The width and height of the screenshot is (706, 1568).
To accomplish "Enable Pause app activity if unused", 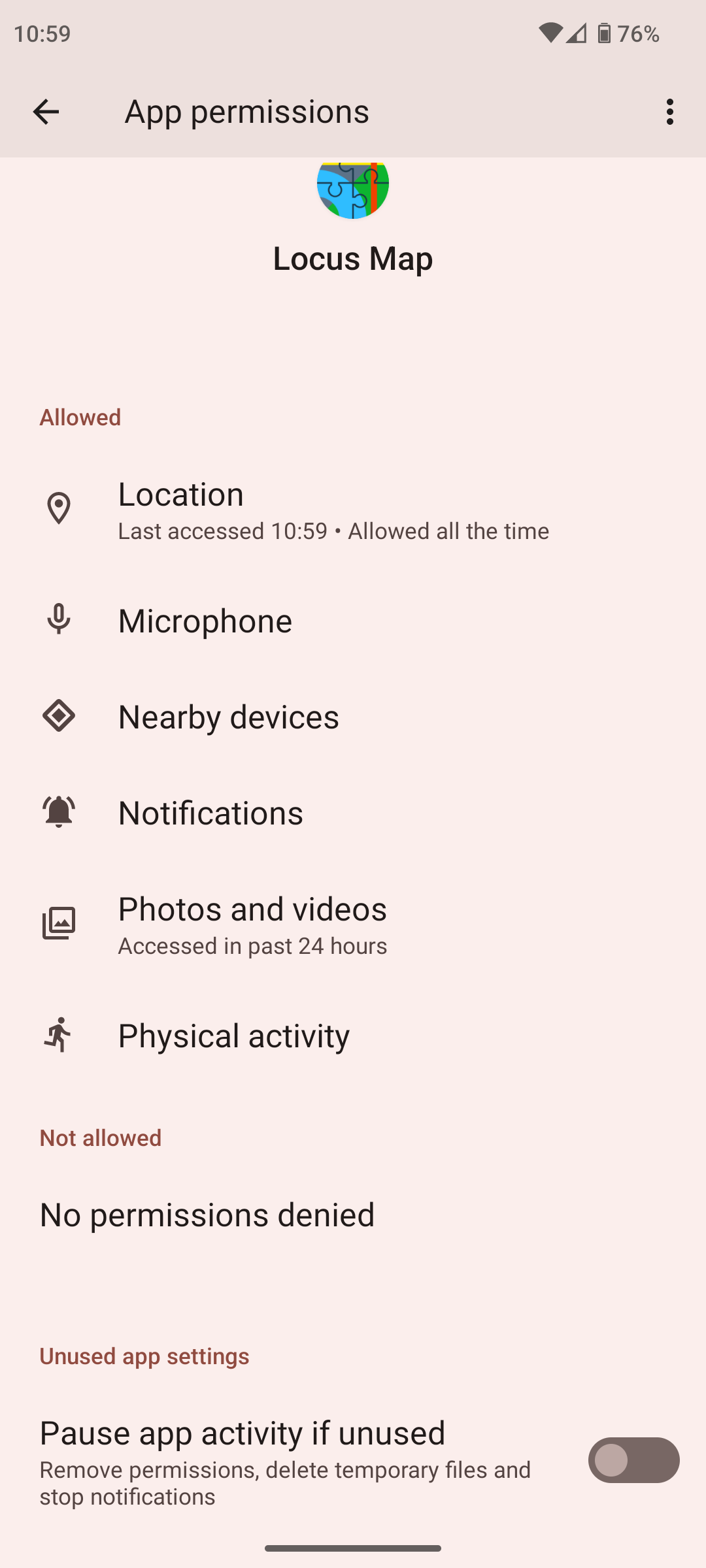I will (x=633, y=1460).
